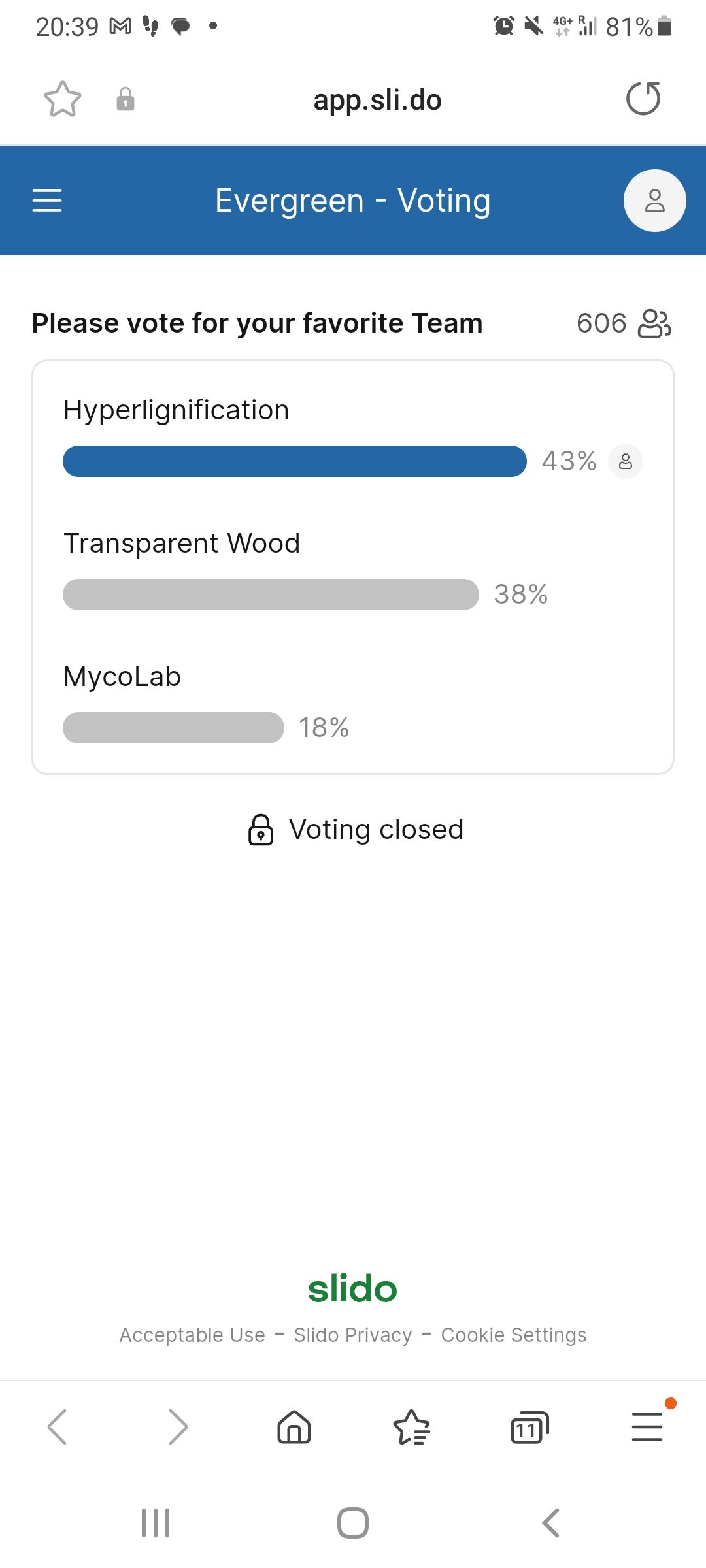Image resolution: width=706 pixels, height=1568 pixels.
Task: Tap the system recent apps button
Action: point(156,1523)
